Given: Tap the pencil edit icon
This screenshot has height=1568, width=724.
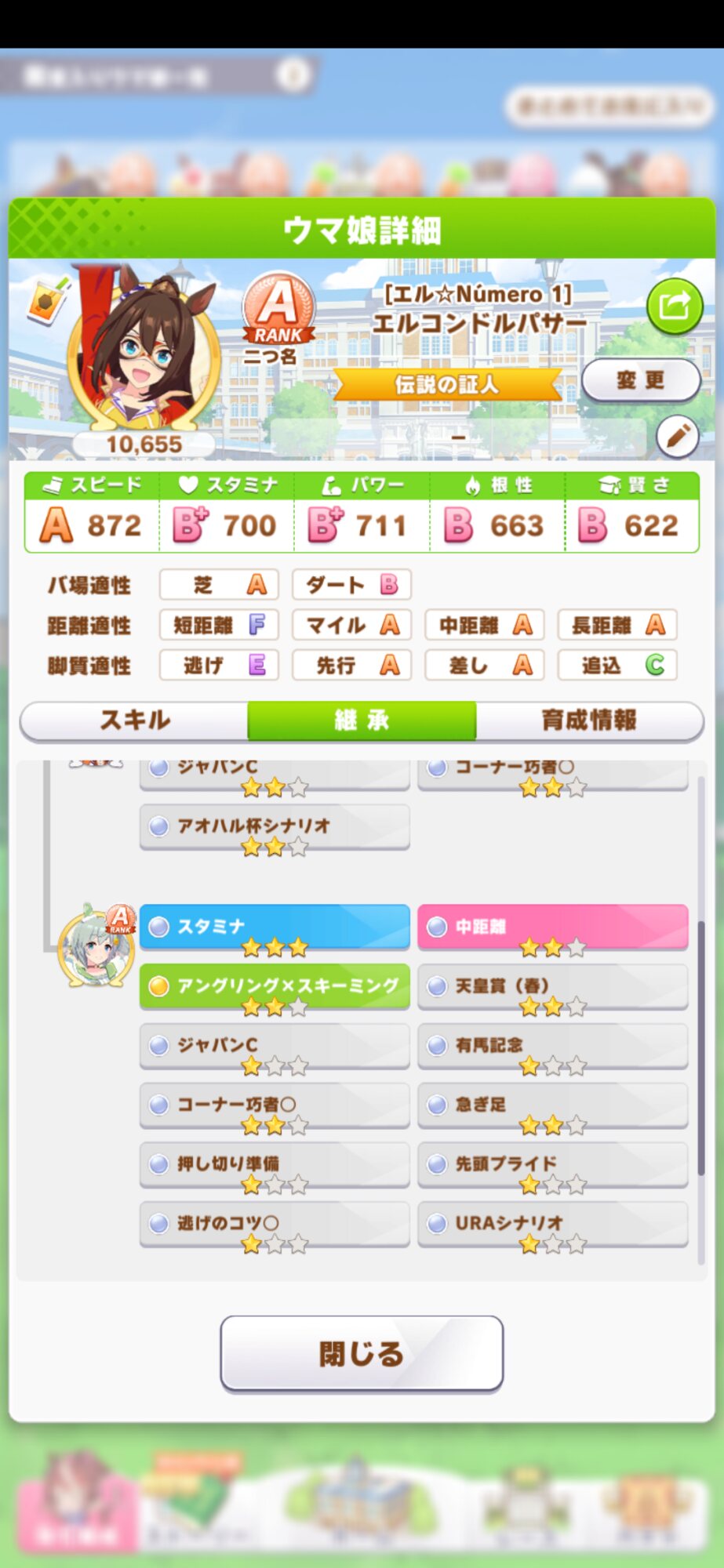Looking at the screenshot, I should click(677, 436).
